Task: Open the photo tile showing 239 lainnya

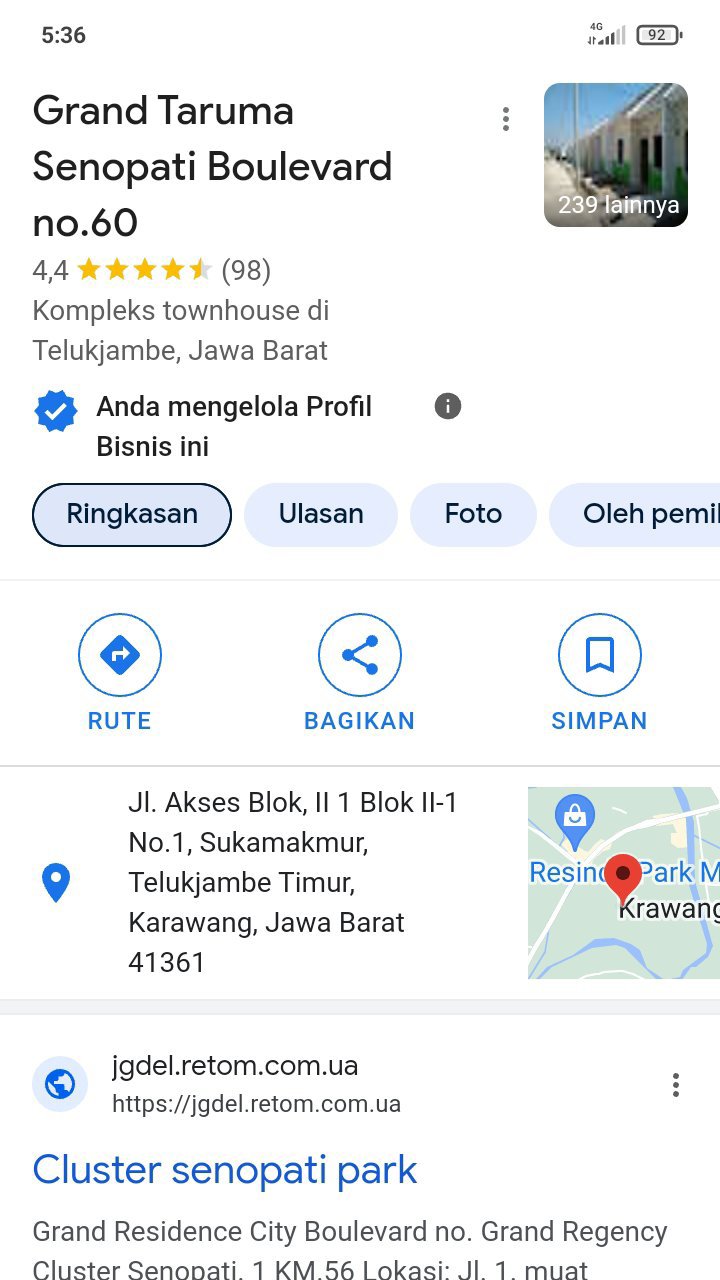Action: click(x=615, y=155)
